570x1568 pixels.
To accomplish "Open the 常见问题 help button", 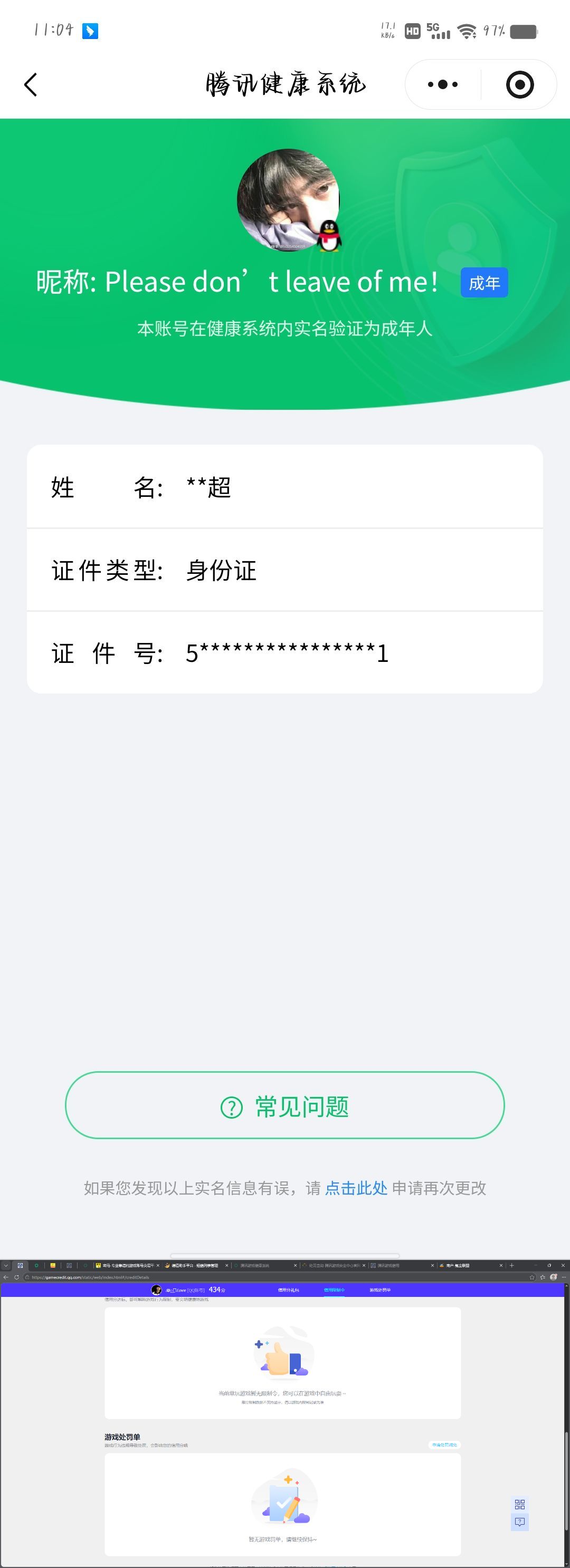I will point(284,1106).
